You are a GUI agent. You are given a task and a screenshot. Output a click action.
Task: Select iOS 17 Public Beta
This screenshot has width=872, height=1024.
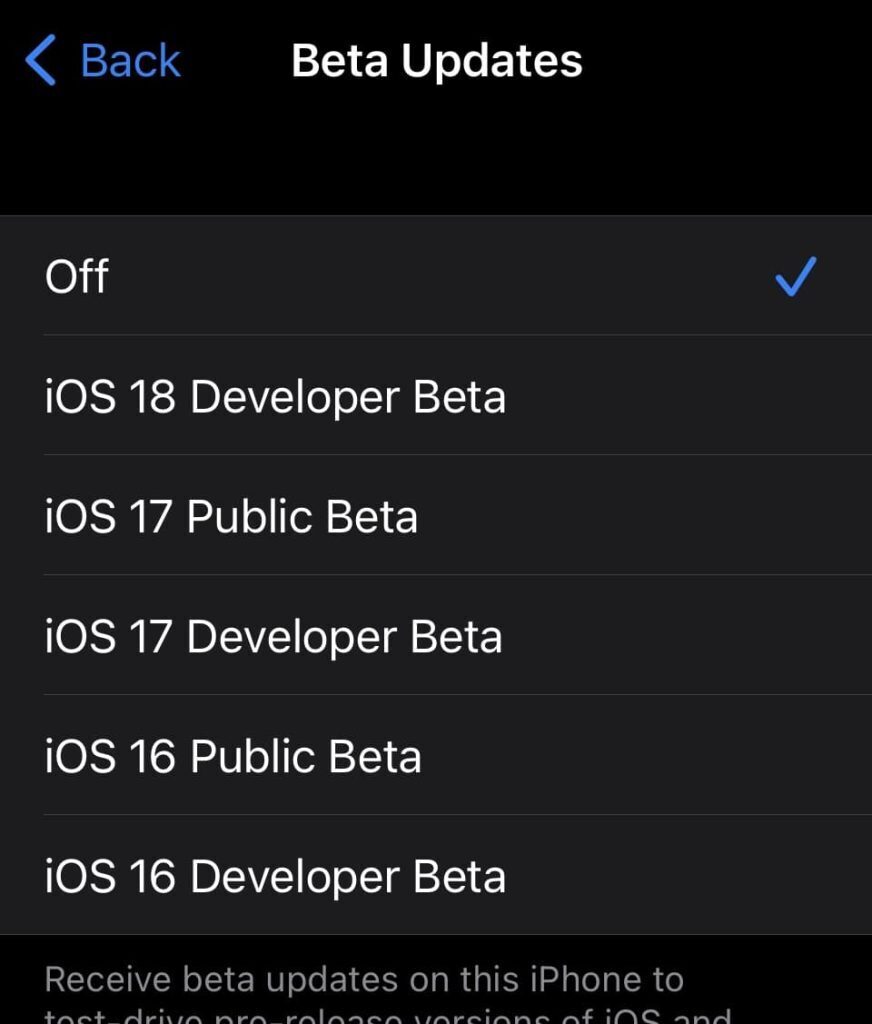436,516
